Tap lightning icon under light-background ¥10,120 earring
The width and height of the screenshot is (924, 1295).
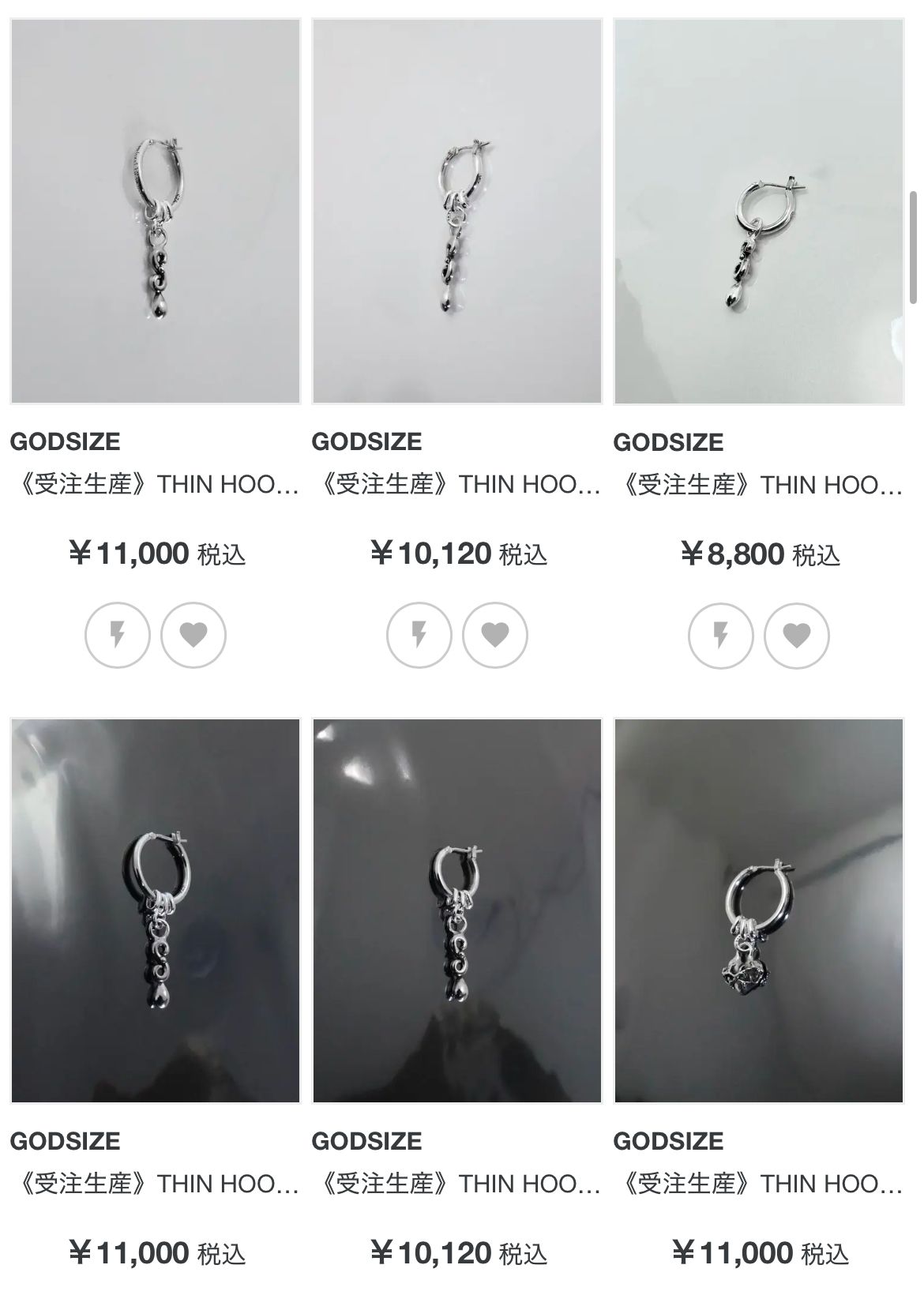419,635
